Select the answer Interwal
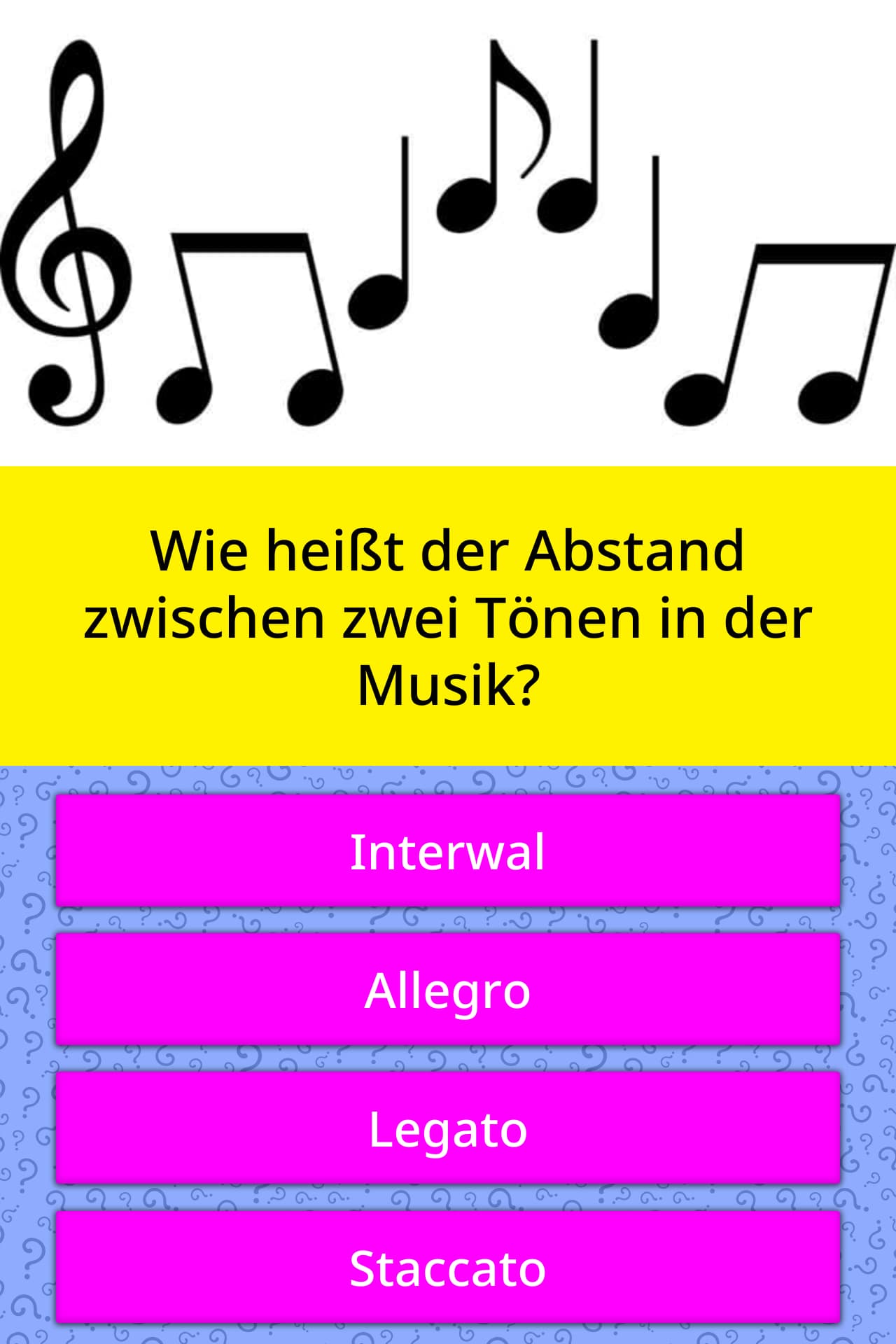The image size is (896, 1344). pyautogui.click(x=447, y=851)
